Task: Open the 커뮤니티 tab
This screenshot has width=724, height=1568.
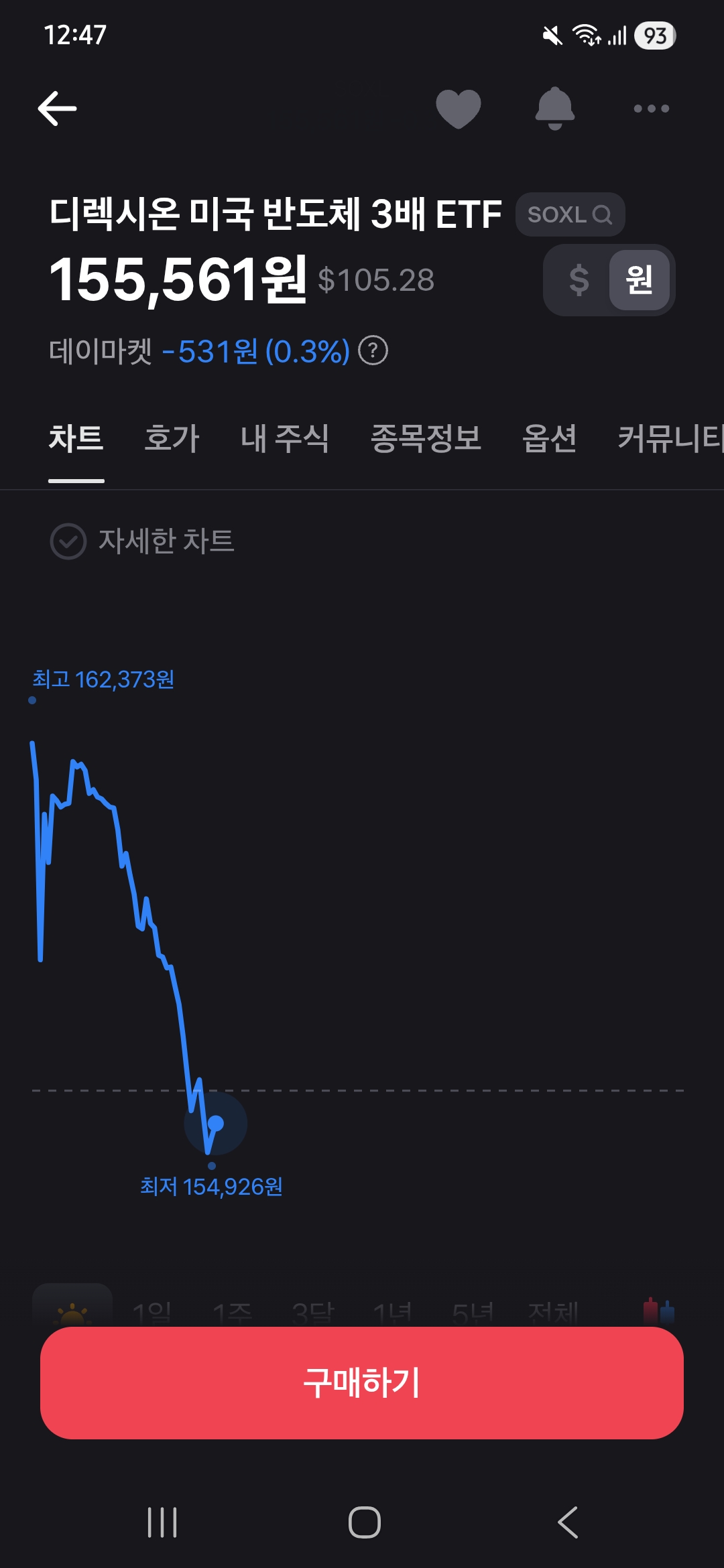Action: [670, 439]
